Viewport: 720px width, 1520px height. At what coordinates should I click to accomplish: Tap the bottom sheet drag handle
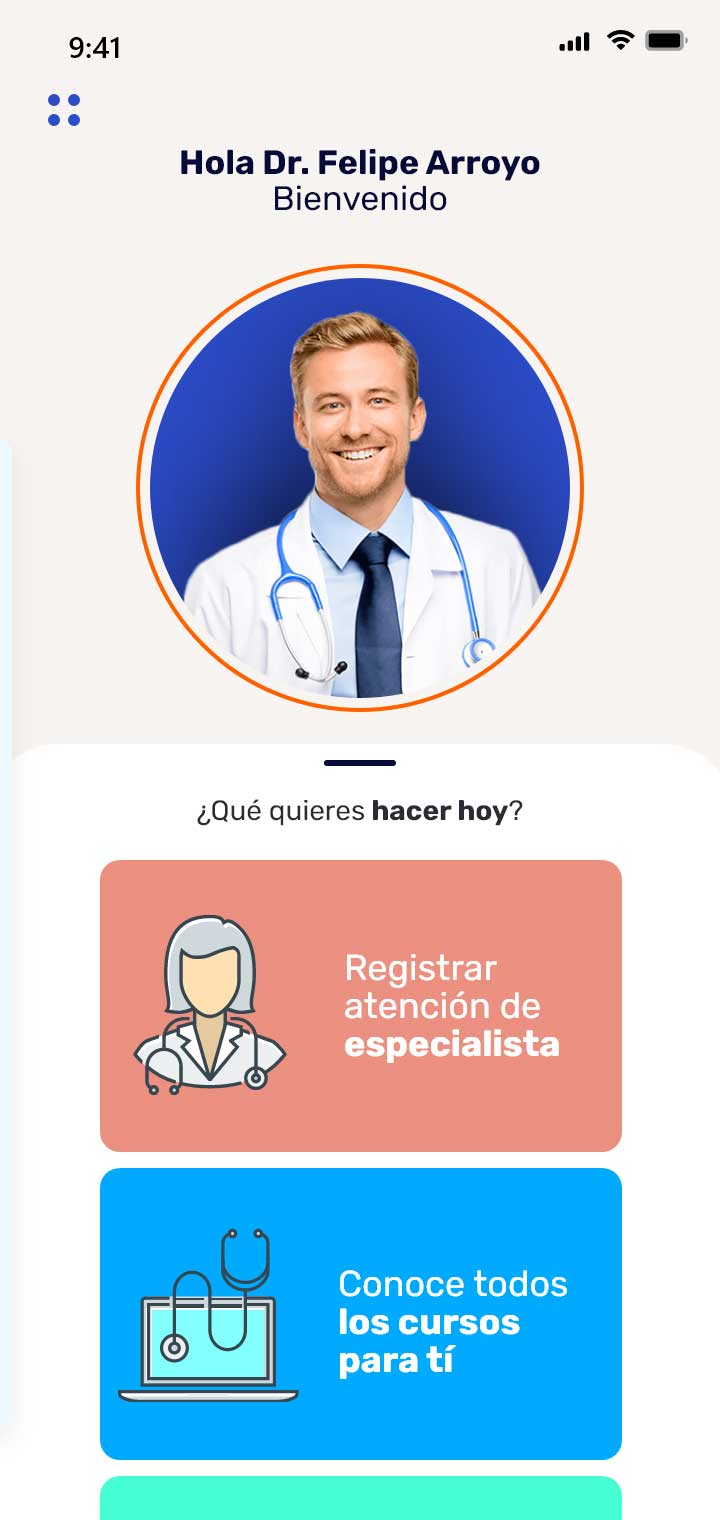pos(360,763)
